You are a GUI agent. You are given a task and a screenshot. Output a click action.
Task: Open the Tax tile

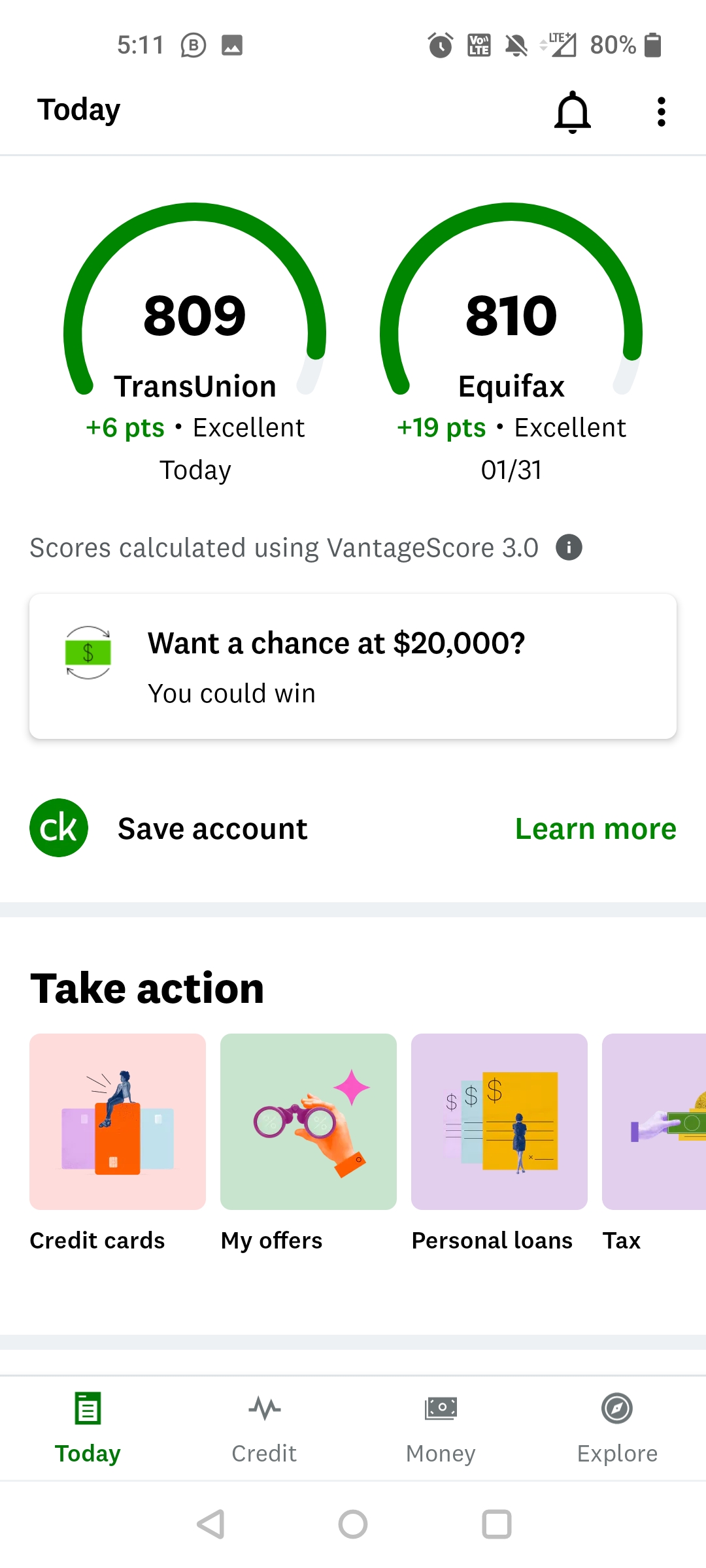pos(654,1143)
